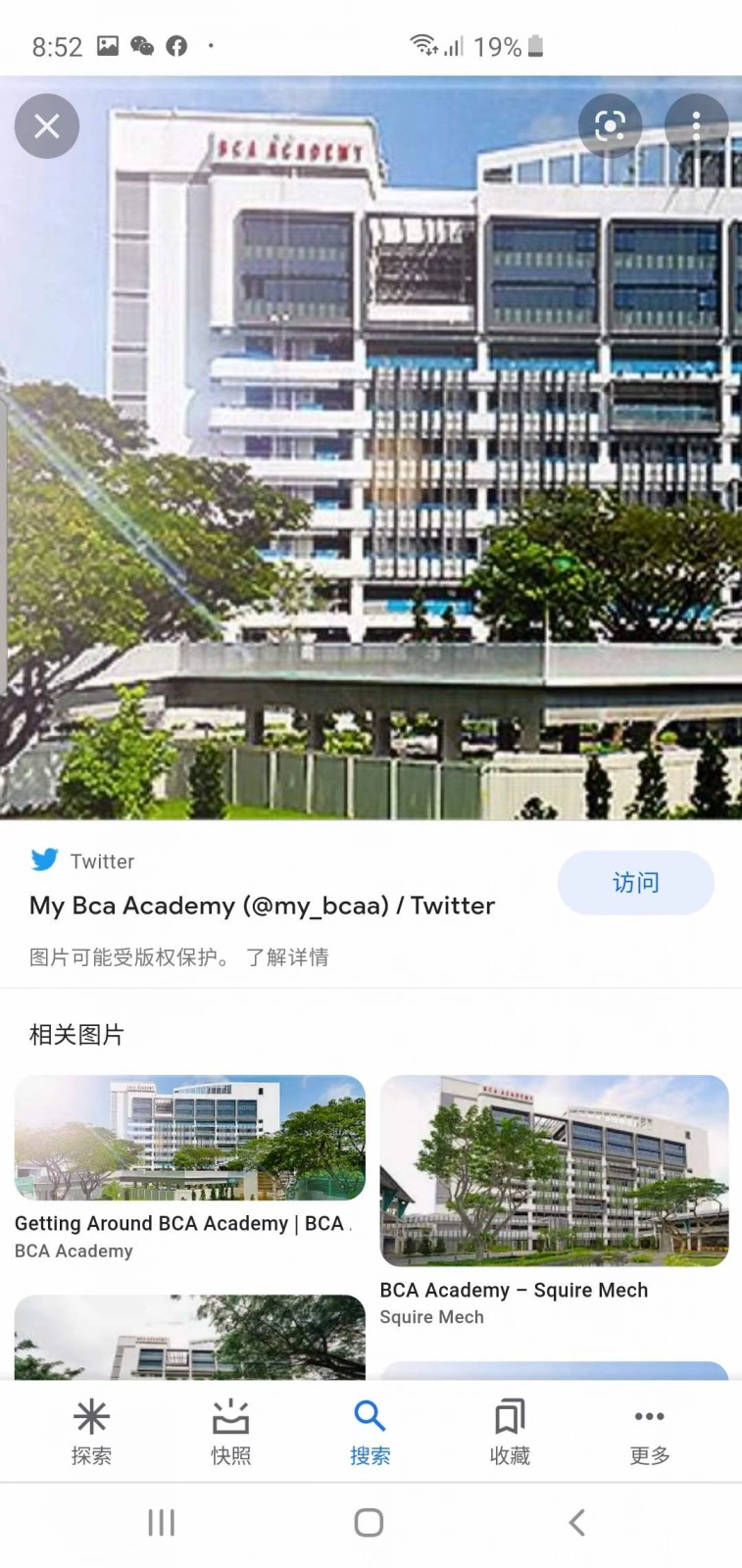Image resolution: width=742 pixels, height=1568 pixels.
Task: Open Google Lens search on image
Action: [x=610, y=125]
